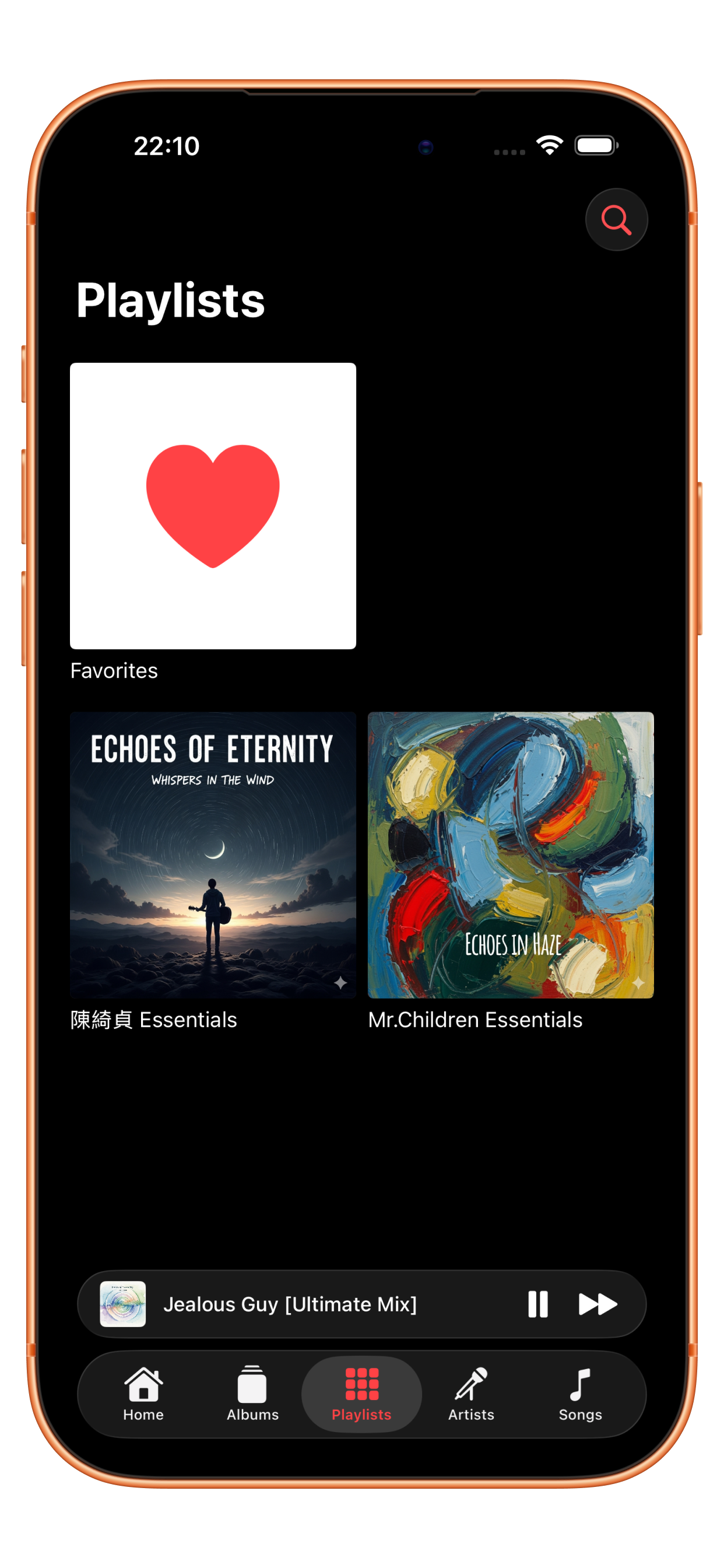The image size is (724, 1568).
Task: Go to the Albums tab
Action: (252, 1394)
